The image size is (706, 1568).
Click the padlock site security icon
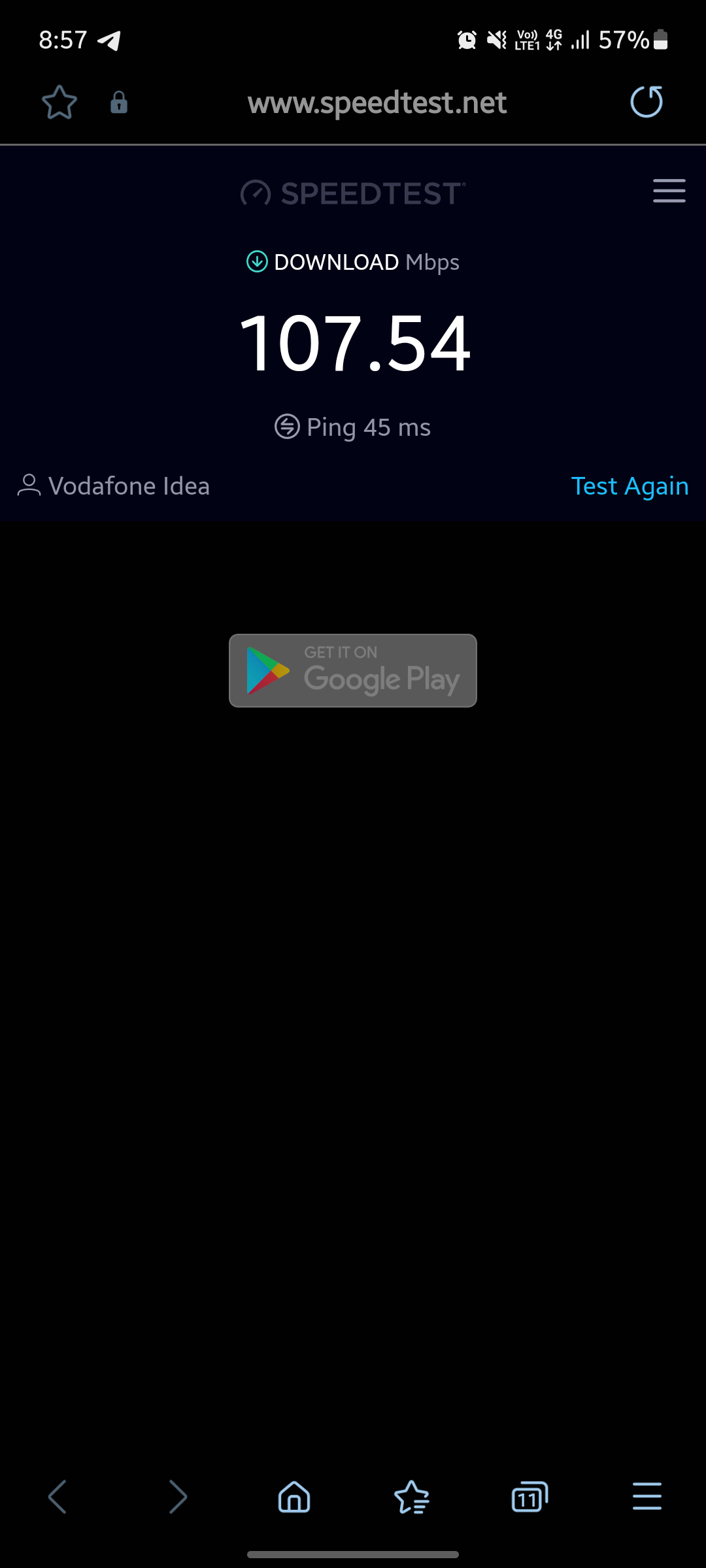(119, 103)
